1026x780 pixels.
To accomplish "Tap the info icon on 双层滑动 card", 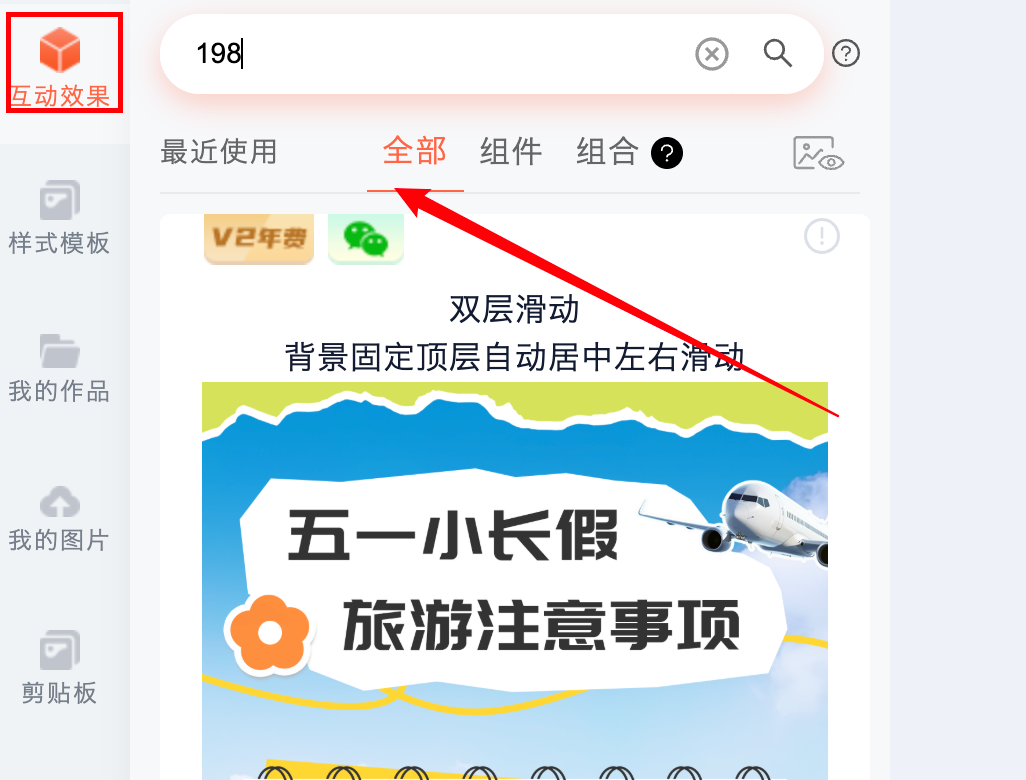I will pos(822,237).
